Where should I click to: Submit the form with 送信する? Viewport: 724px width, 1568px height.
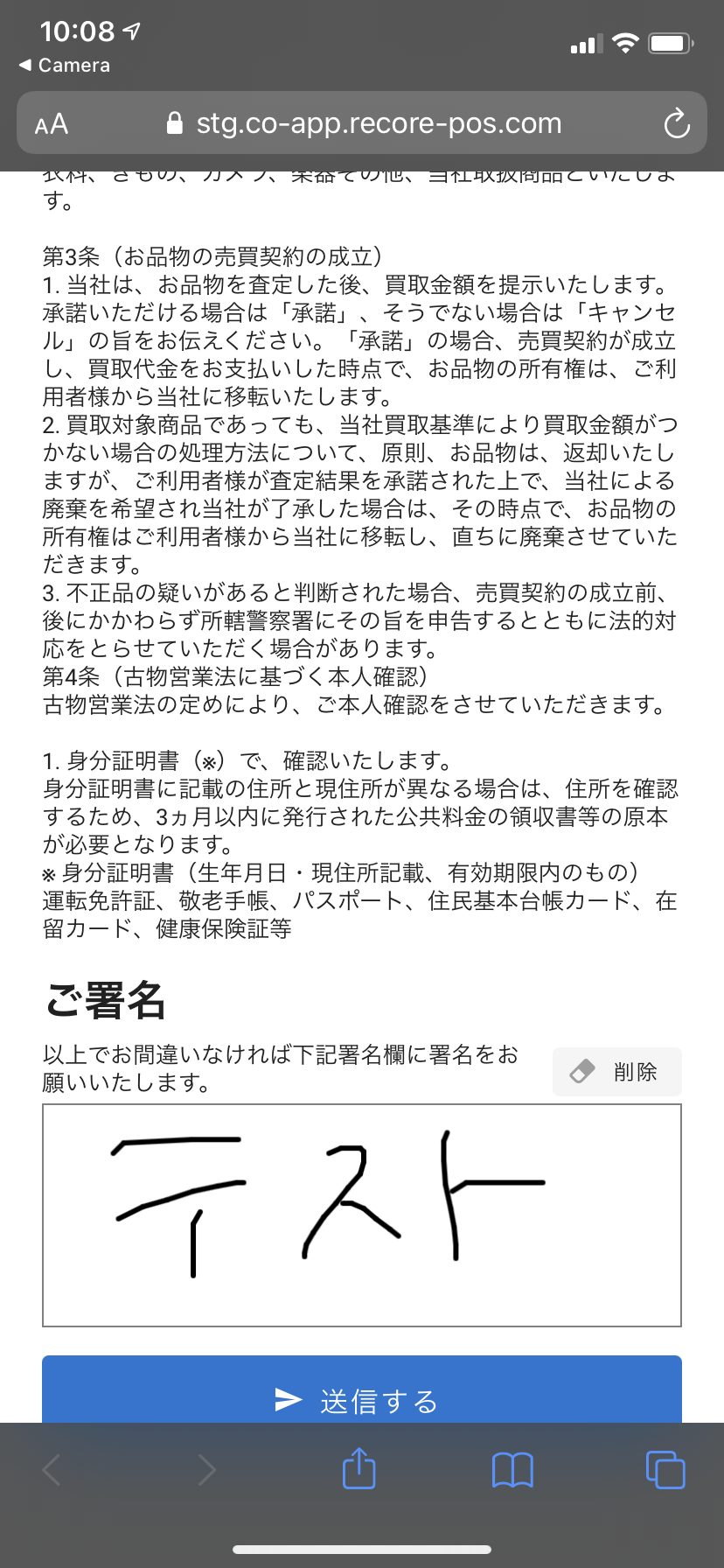362,1389
